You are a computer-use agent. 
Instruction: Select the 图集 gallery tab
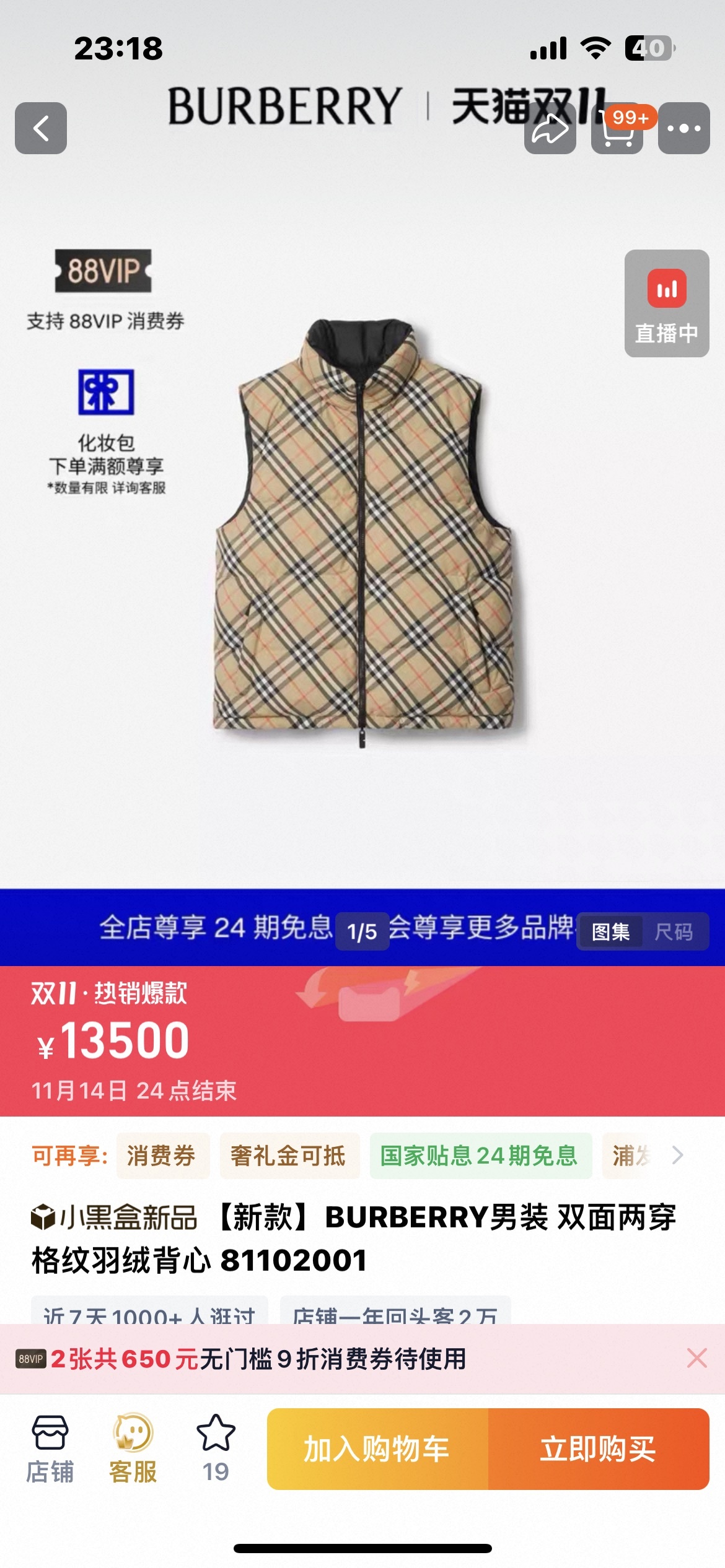coord(610,931)
